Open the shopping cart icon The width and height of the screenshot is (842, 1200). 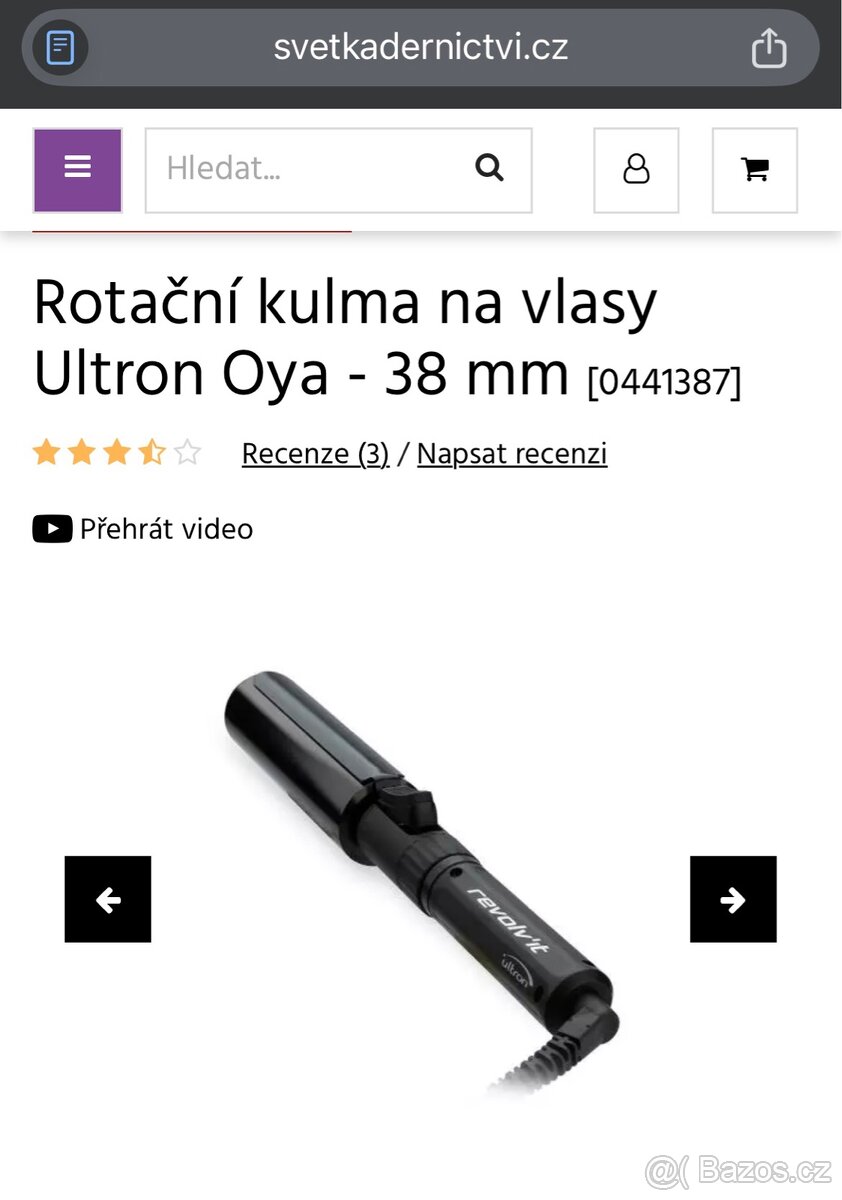[x=755, y=169]
